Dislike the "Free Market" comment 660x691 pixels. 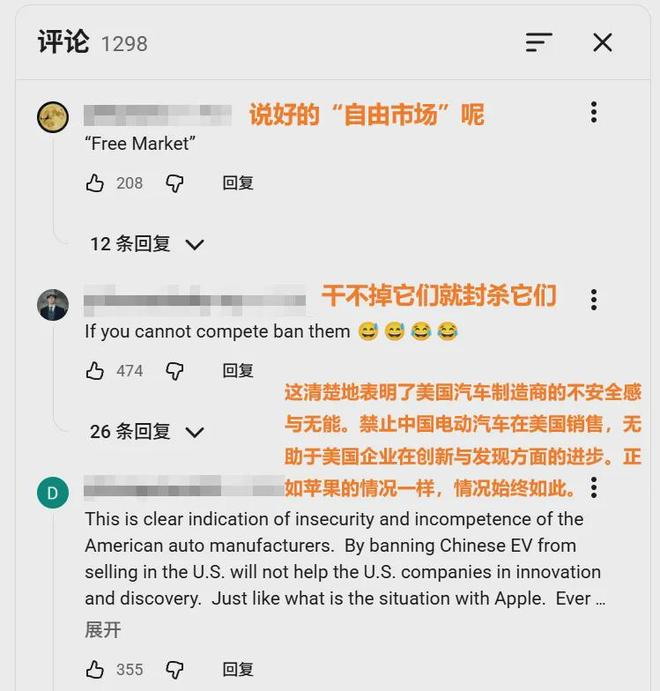pyautogui.click(x=174, y=183)
